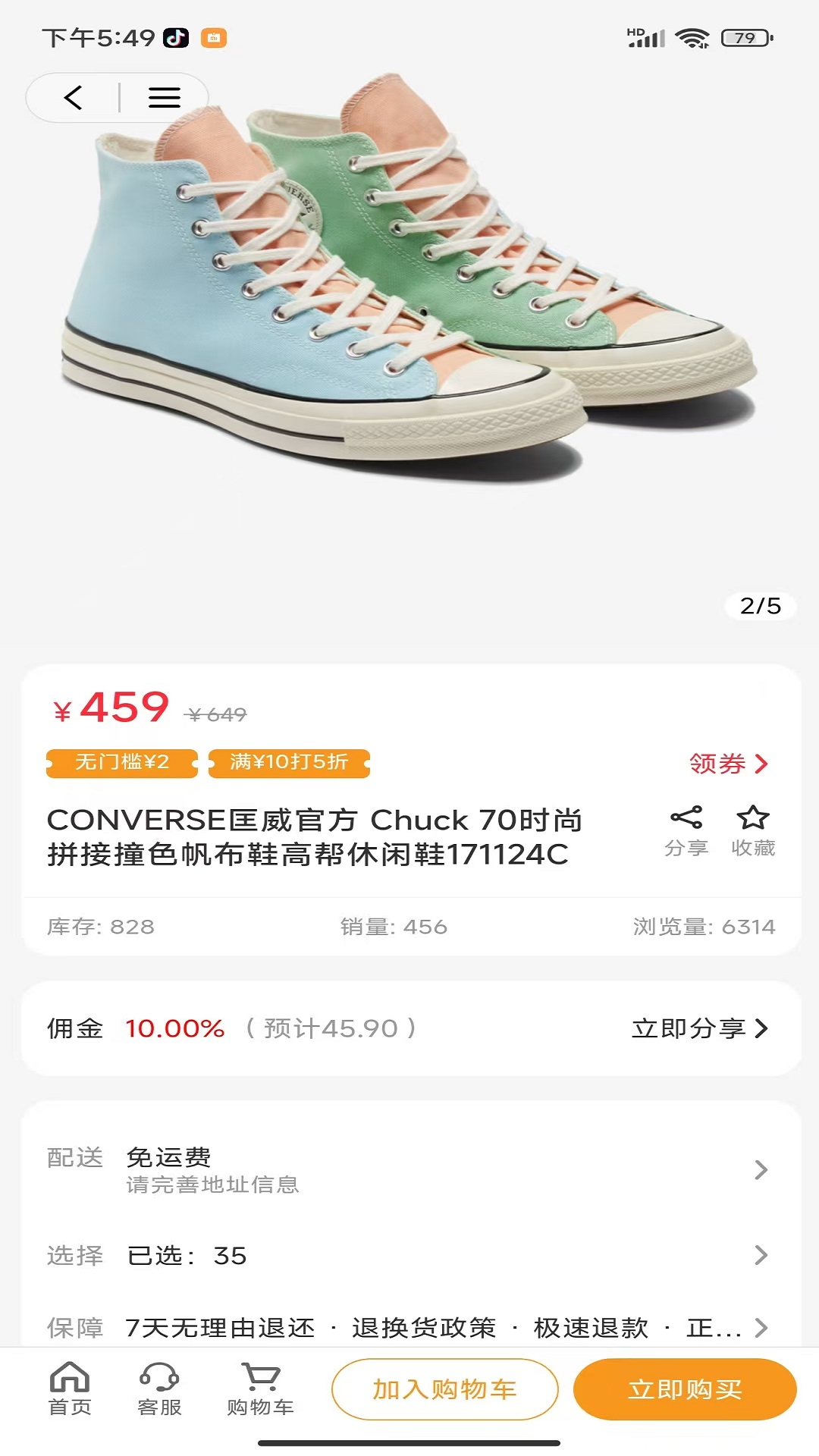Image resolution: width=819 pixels, height=1456 pixels.
Task: Claim coupons via 领券
Action: pos(729,764)
